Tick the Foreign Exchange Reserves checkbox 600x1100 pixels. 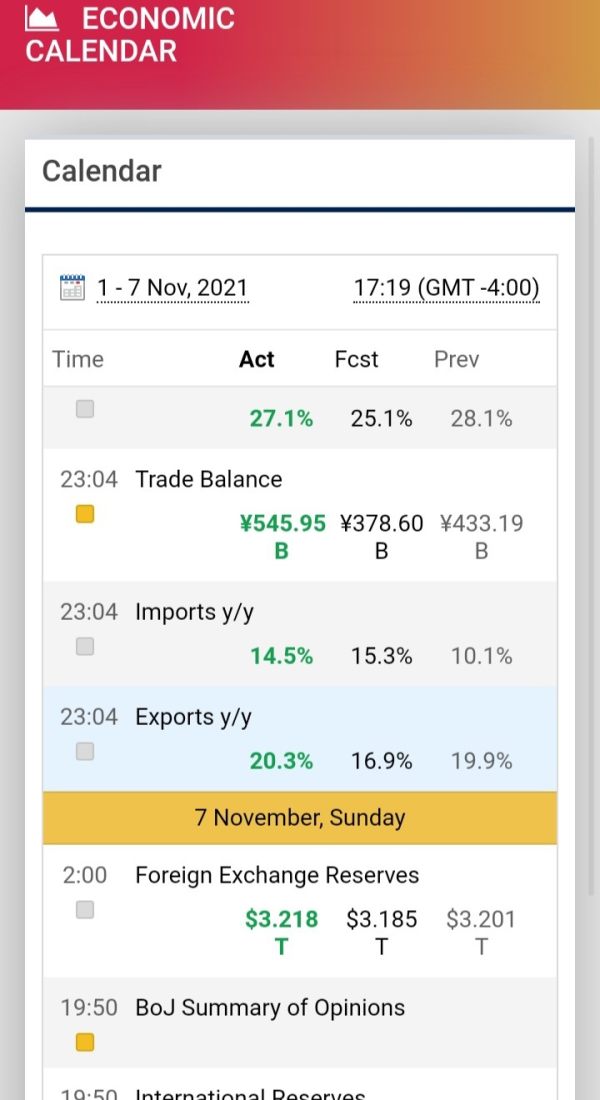[x=85, y=911]
